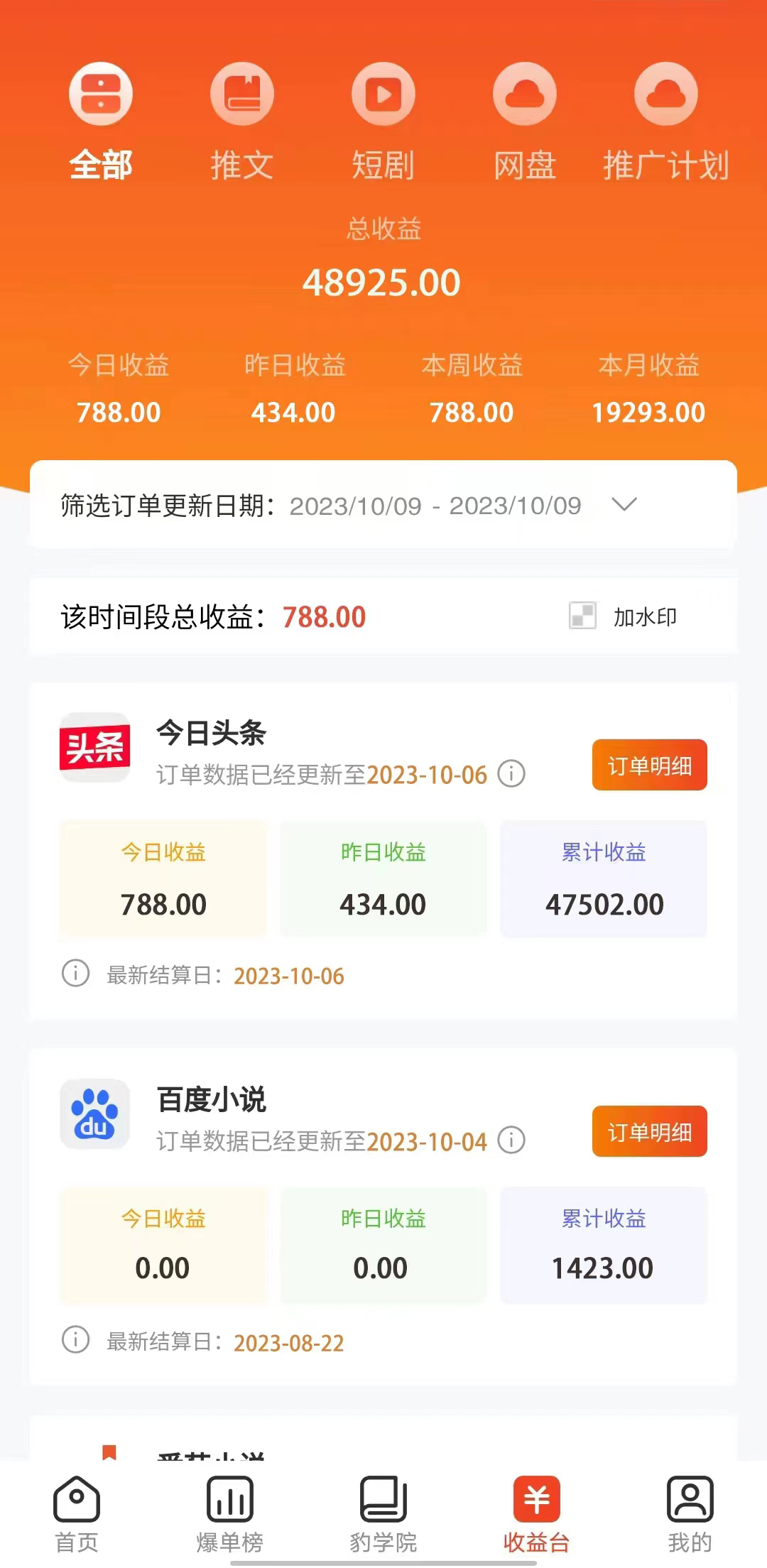Select the 网盘 cloud icon
The height and width of the screenshot is (1568, 767).
(x=524, y=93)
